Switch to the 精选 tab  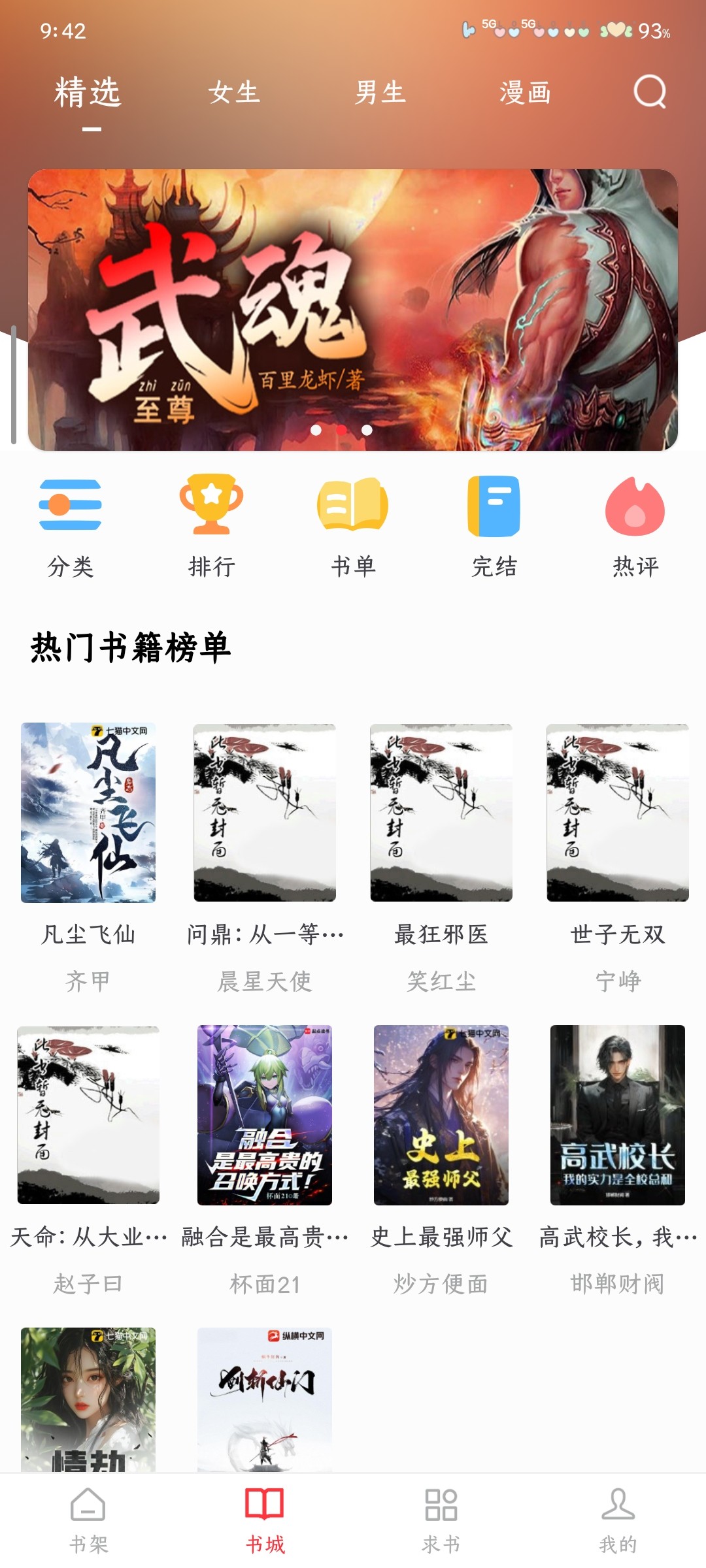pos(88,93)
